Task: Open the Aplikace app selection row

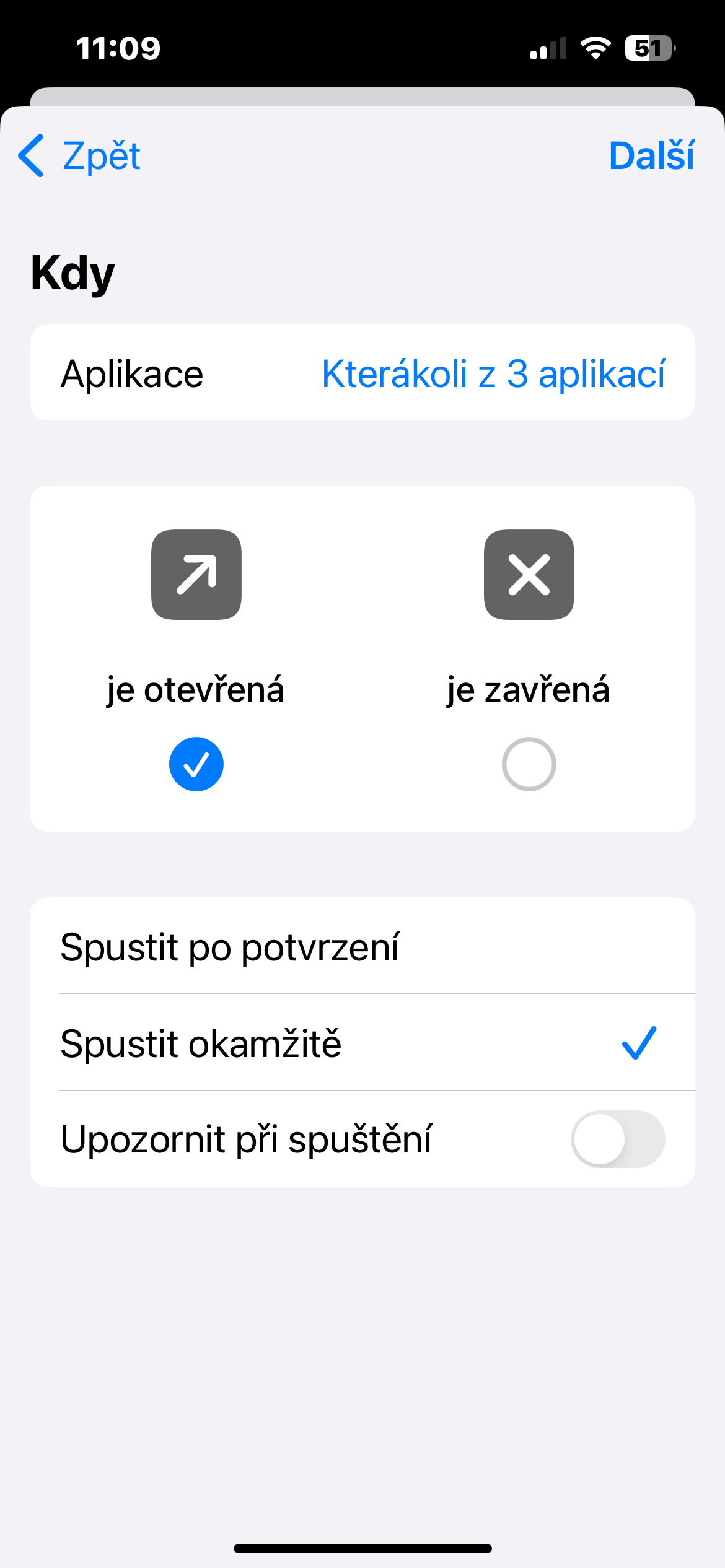Action: 362,373
